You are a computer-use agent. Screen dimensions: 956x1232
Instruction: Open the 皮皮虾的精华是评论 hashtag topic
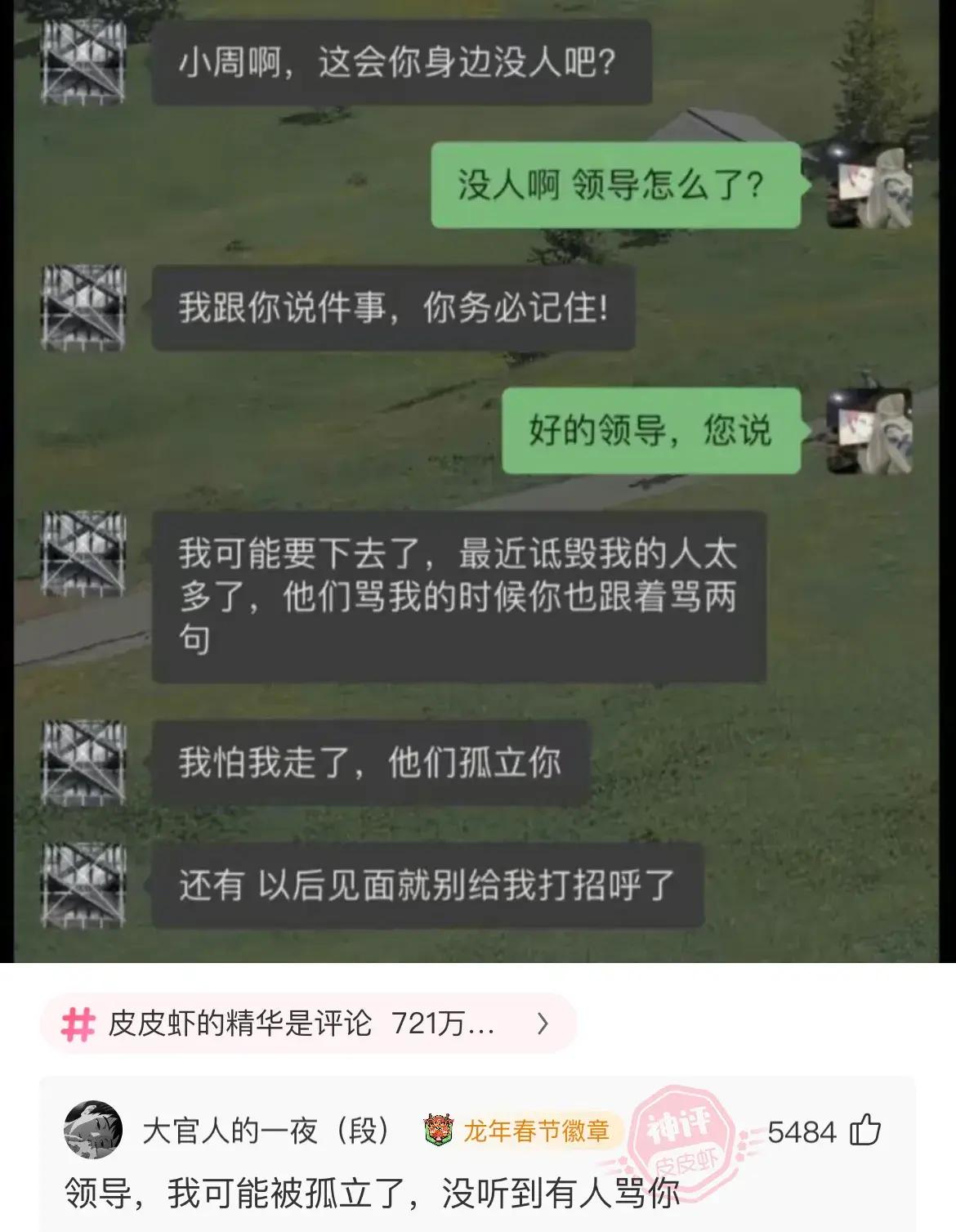[307, 1023]
